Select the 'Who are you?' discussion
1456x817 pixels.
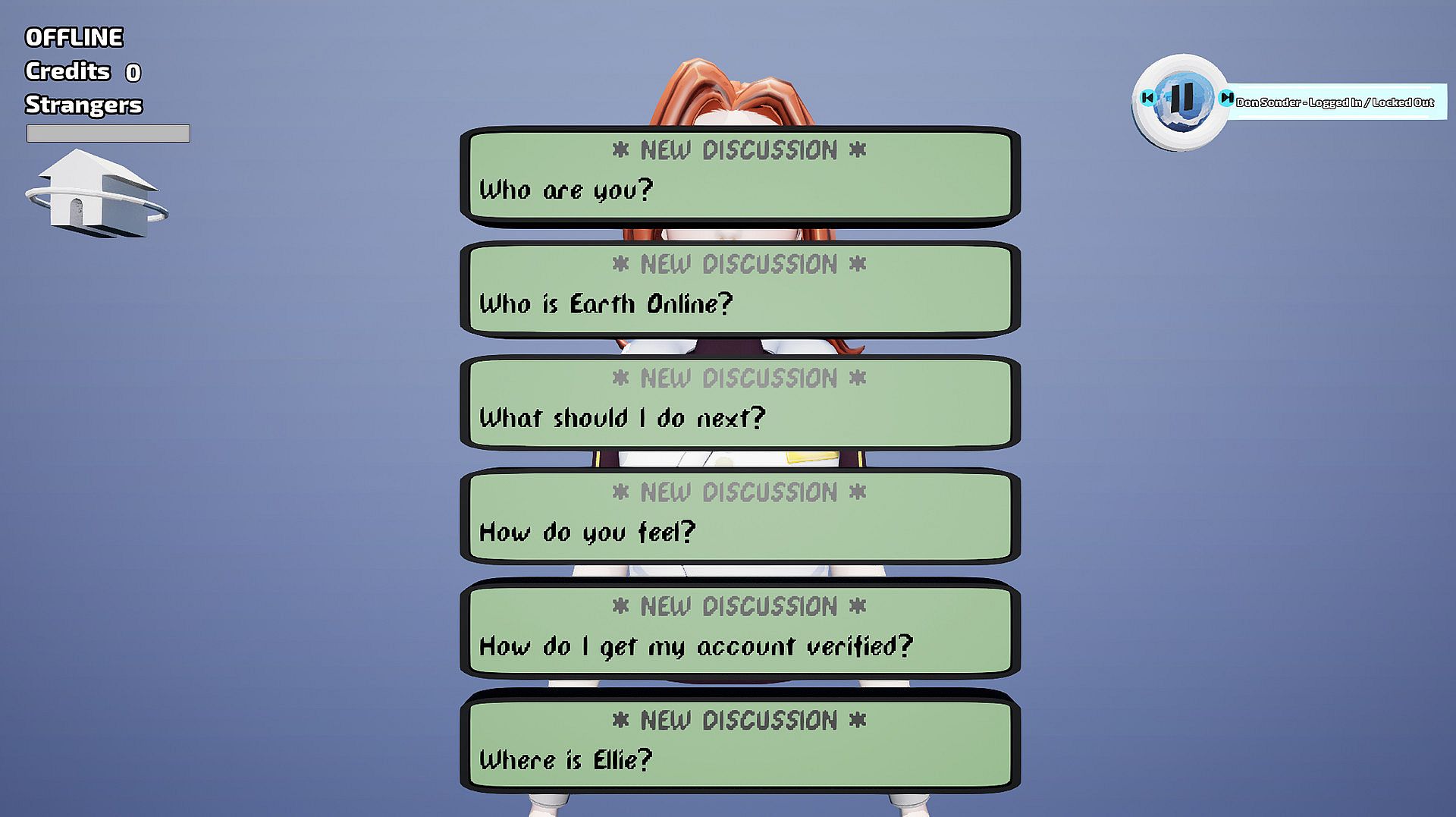[739, 176]
